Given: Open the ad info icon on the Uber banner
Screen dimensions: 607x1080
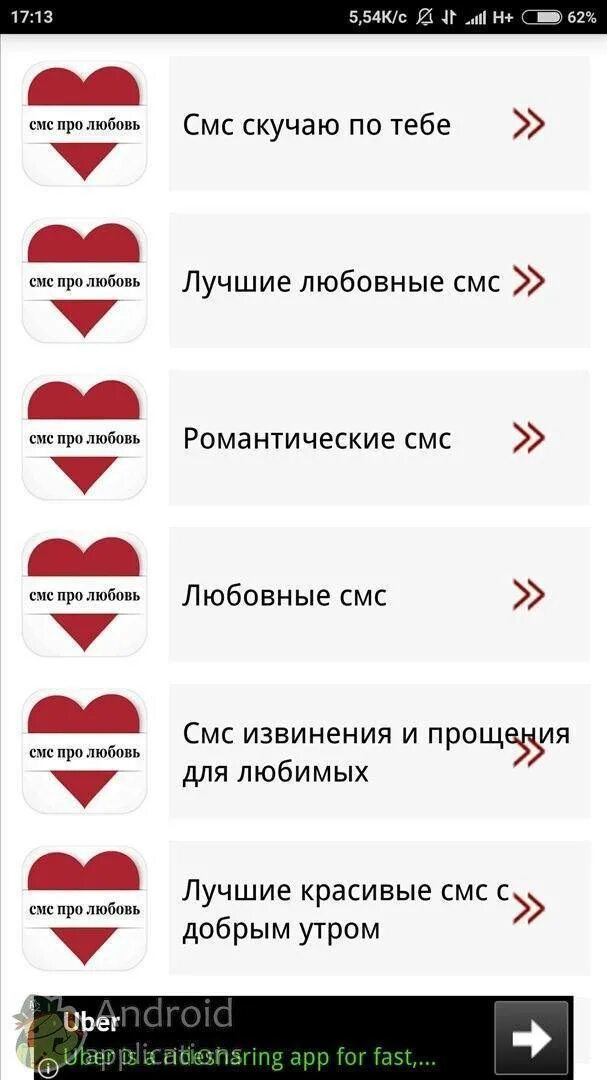Looking at the screenshot, I should 48,1069.
